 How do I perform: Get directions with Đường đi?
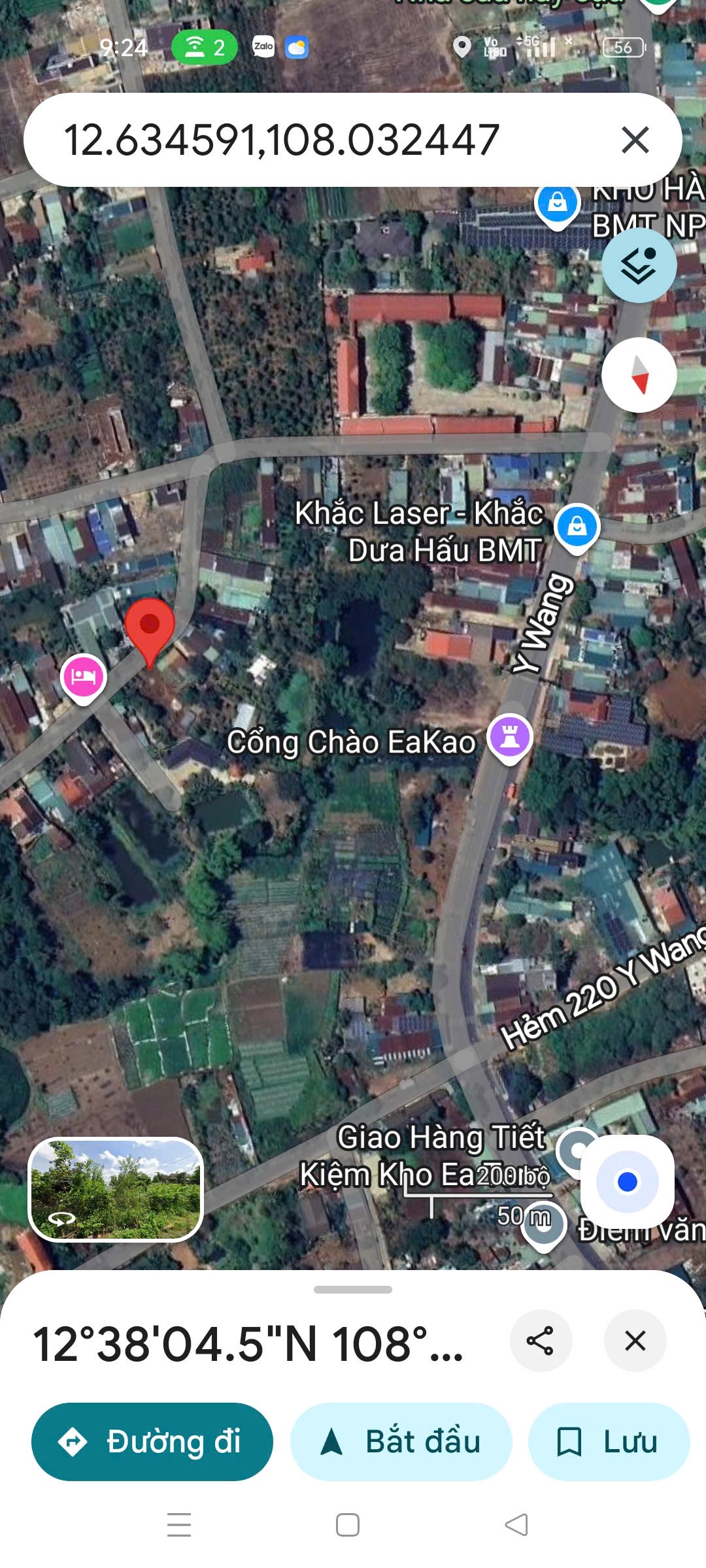pyautogui.click(x=152, y=1442)
